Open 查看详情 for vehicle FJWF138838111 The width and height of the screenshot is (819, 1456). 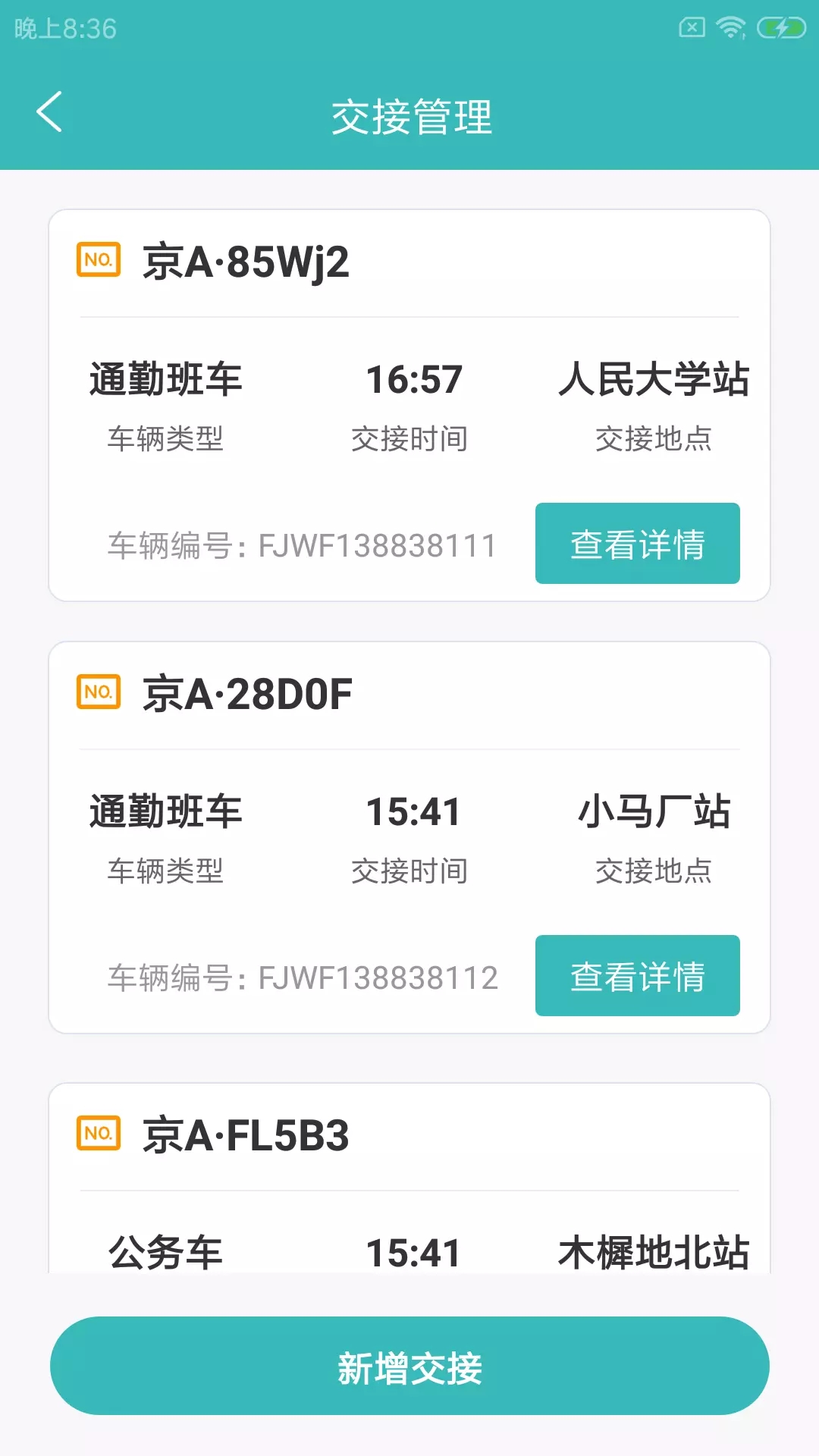pyautogui.click(x=638, y=544)
